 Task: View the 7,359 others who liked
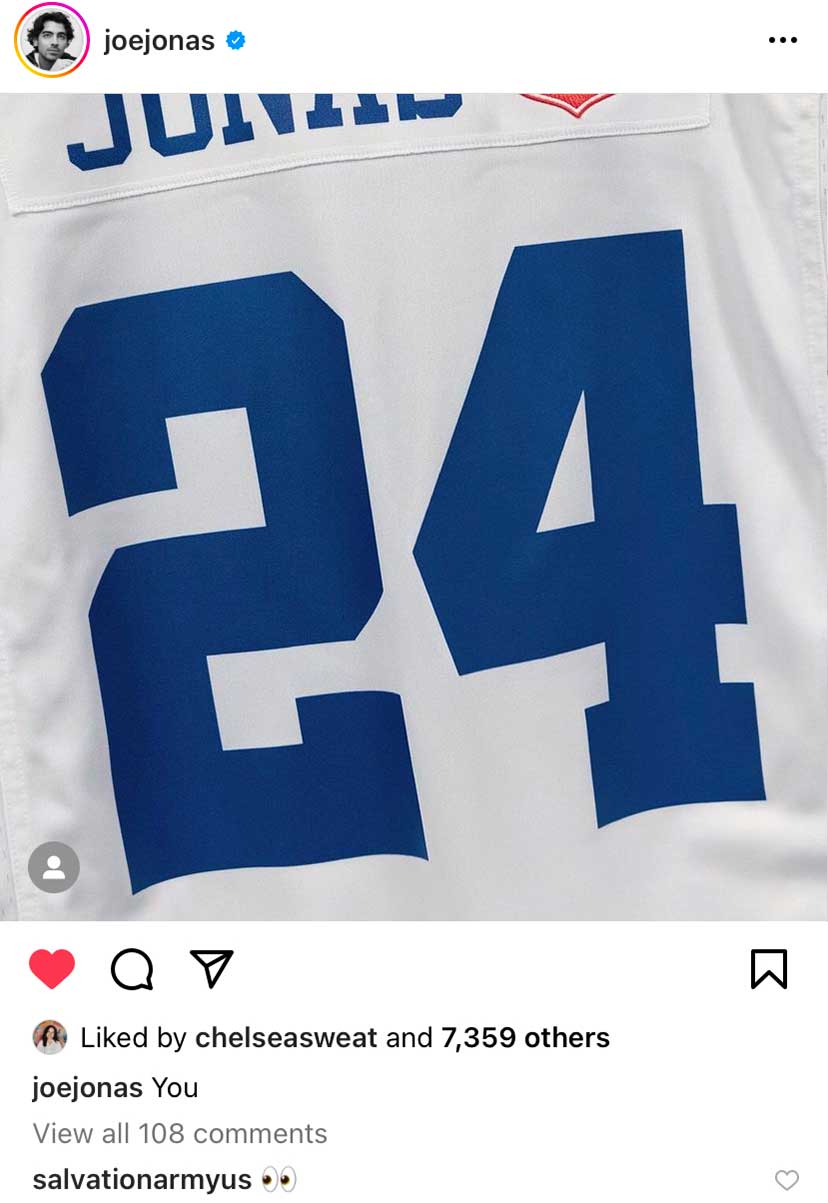(525, 1038)
